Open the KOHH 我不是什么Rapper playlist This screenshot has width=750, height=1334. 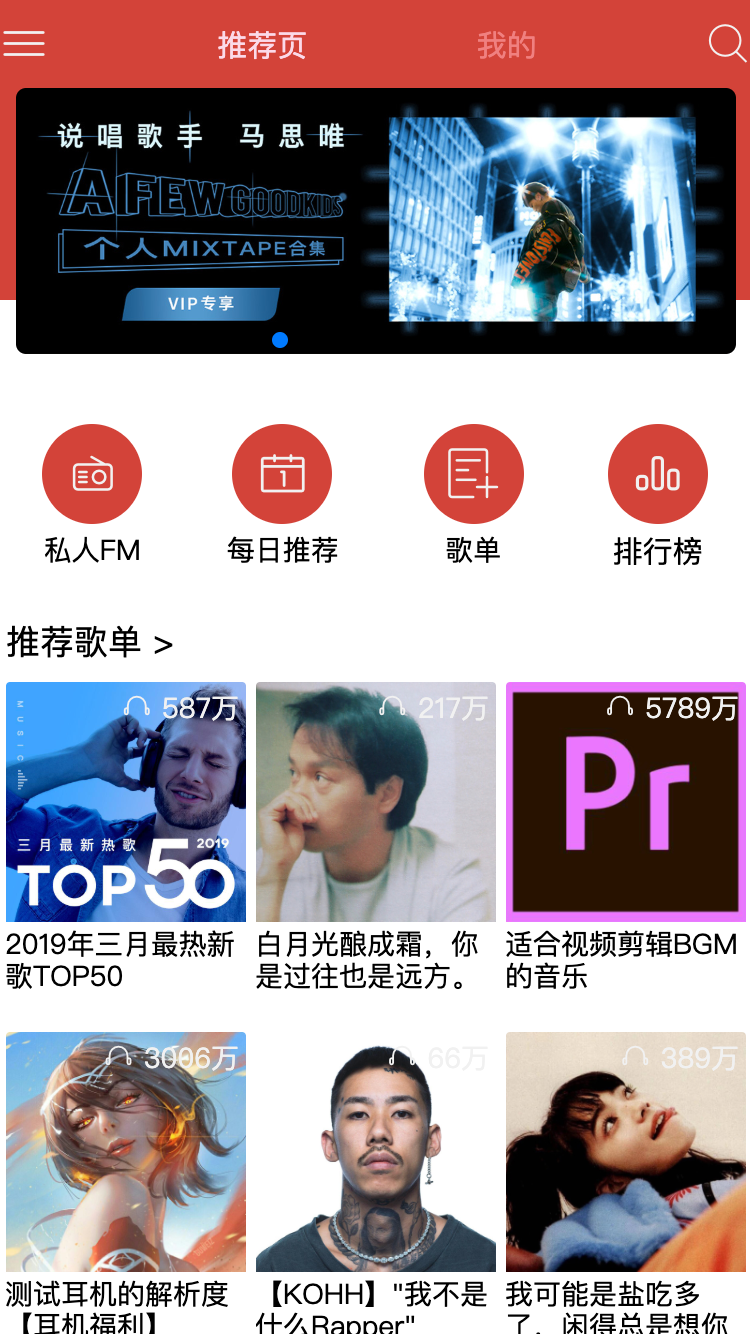(x=375, y=1152)
